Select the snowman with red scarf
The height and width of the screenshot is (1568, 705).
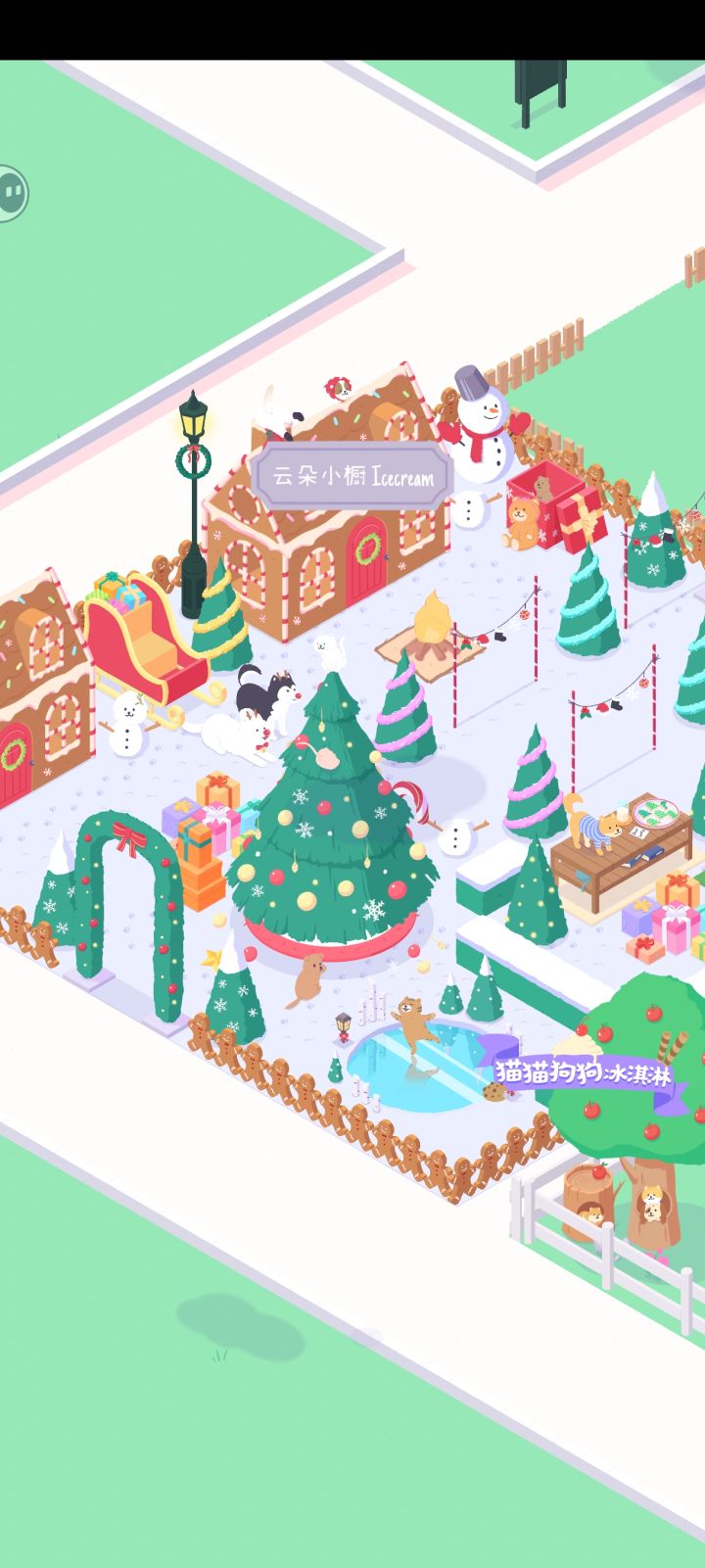pos(477,442)
